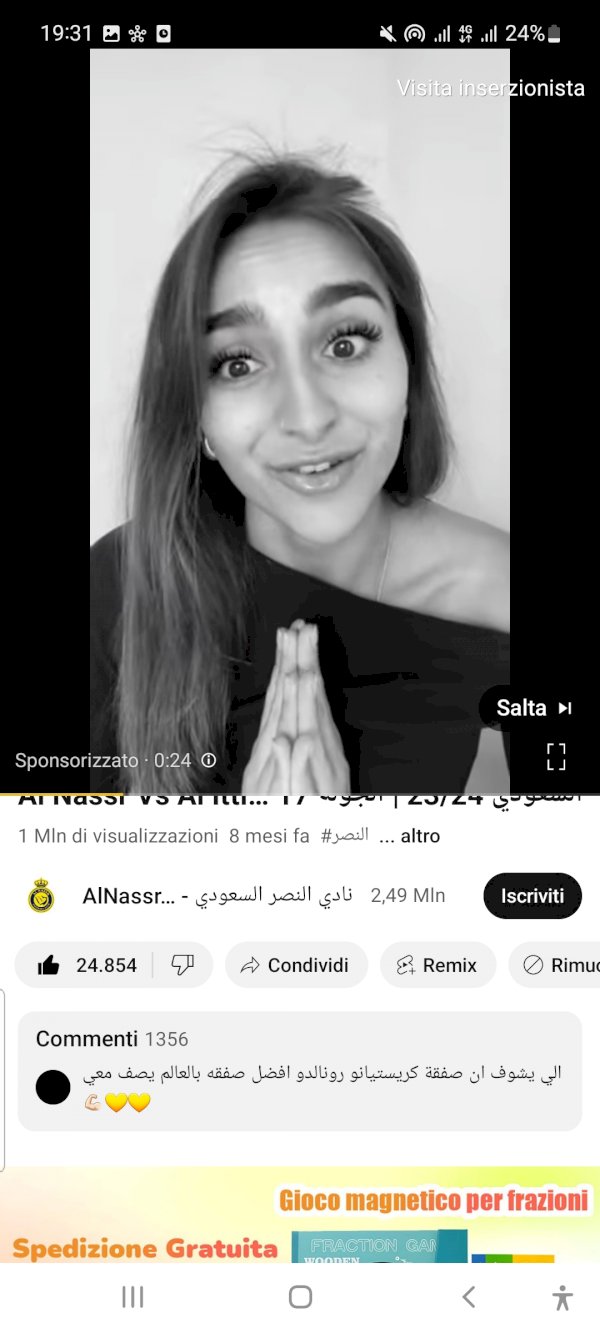Share video via Condividi
Viewport: 600px width, 1333px height.
click(x=296, y=965)
